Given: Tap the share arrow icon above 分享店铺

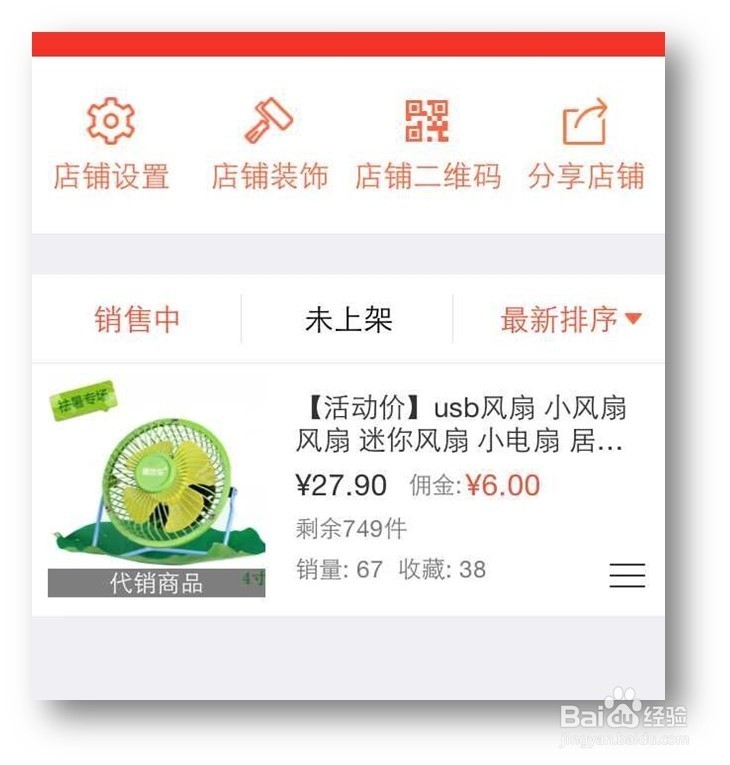Looking at the screenshot, I should [587, 123].
